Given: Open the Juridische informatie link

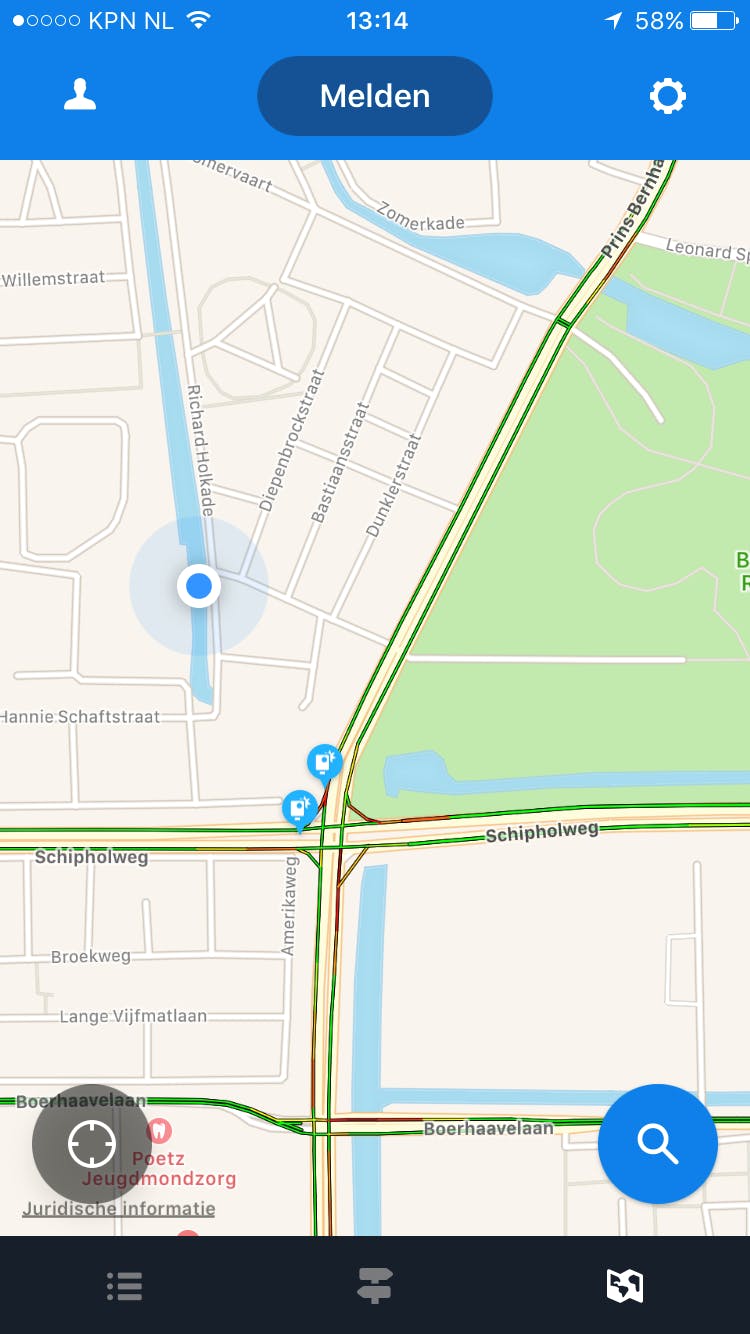Looking at the screenshot, I should 119,1208.
